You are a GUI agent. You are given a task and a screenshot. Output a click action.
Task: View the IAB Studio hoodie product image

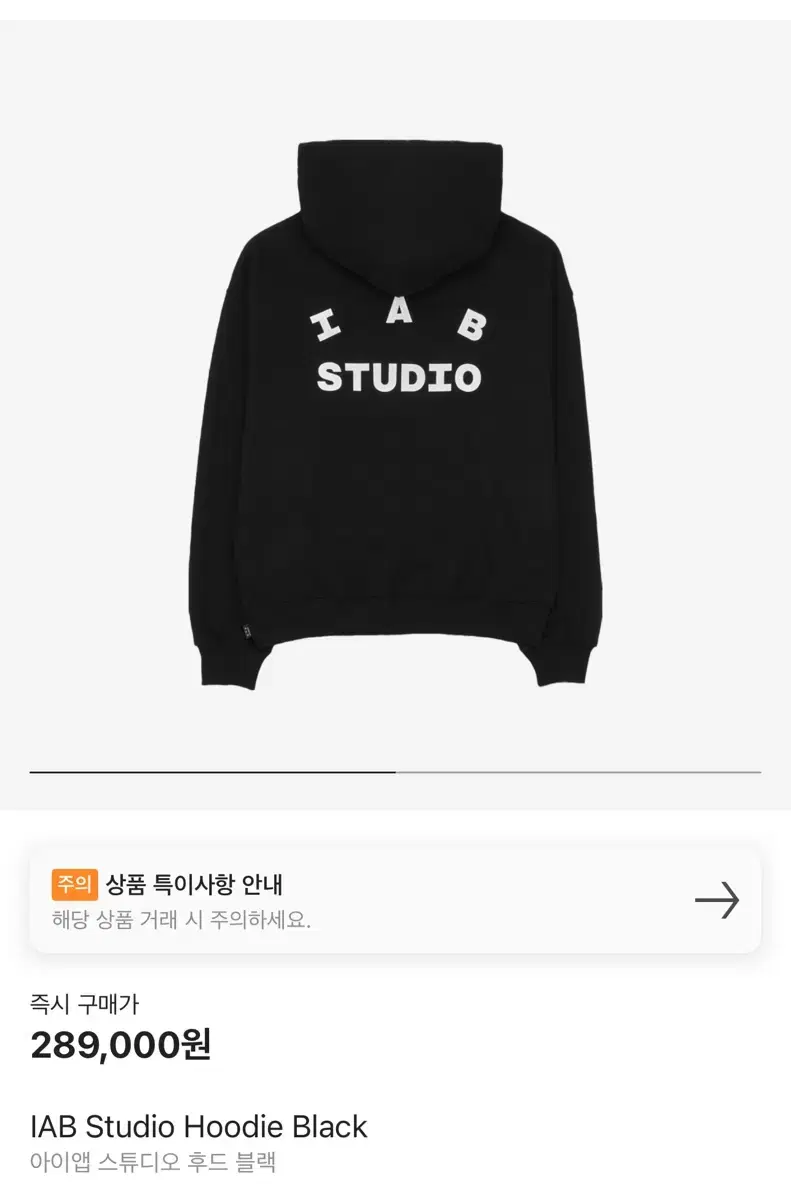click(398, 415)
